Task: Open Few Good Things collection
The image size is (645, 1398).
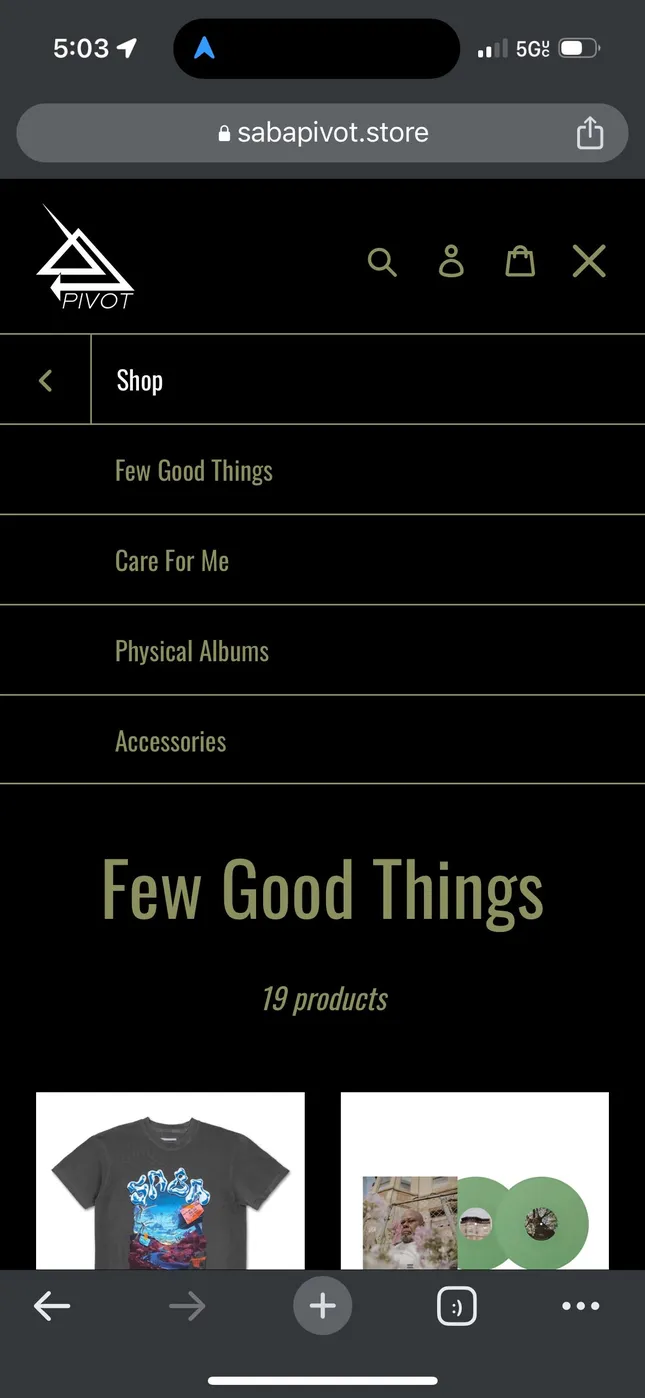Action: point(194,471)
